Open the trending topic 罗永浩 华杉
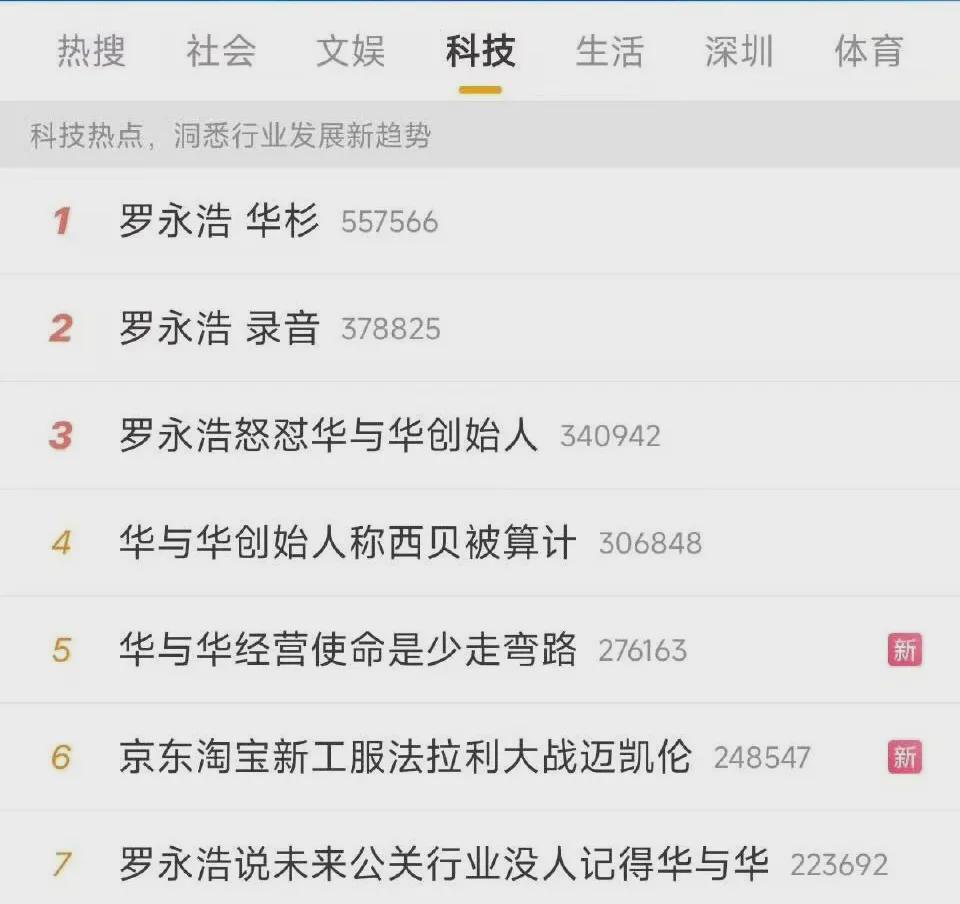 [219, 221]
